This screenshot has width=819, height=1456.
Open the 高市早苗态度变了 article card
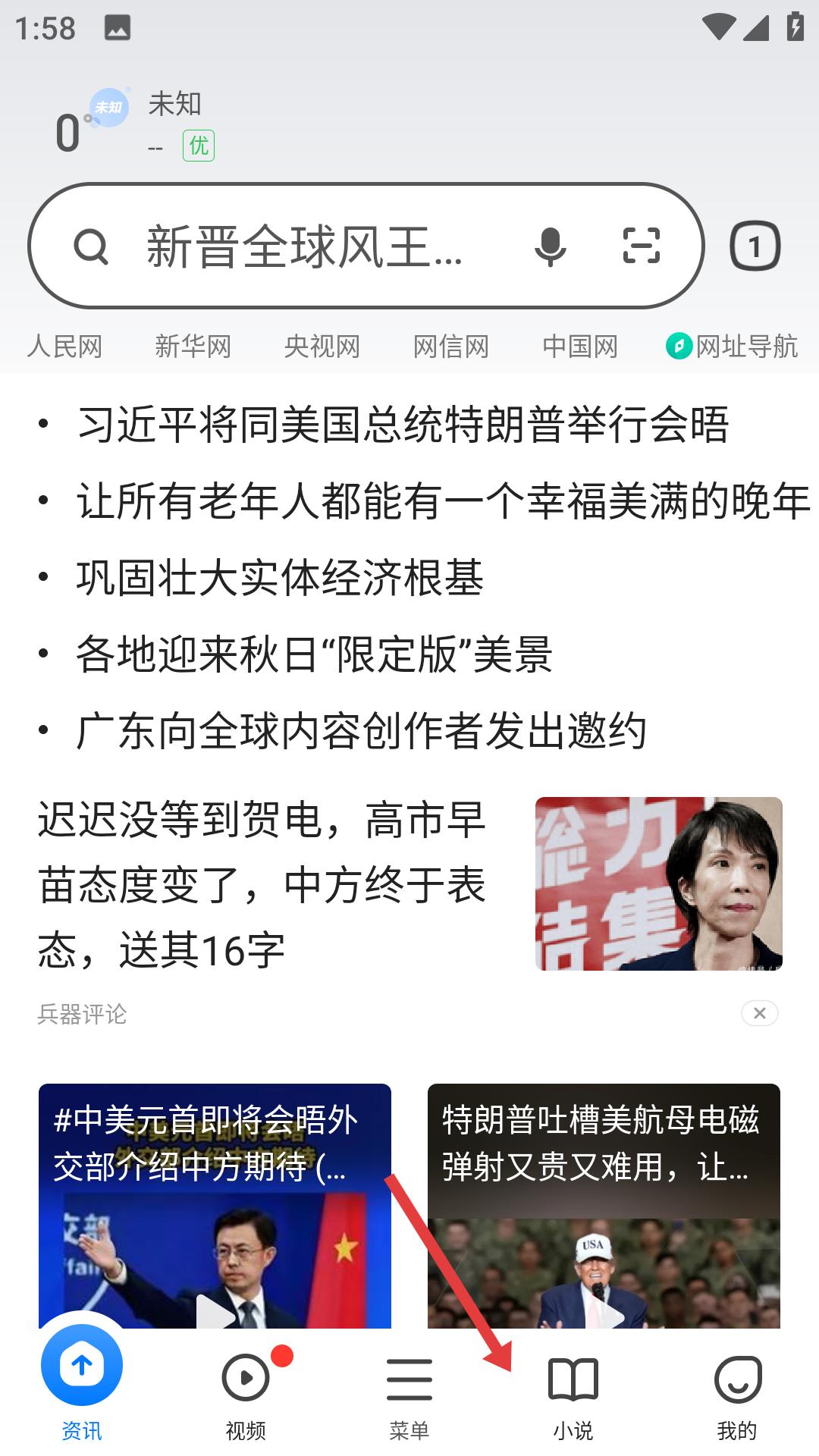pos(262,884)
